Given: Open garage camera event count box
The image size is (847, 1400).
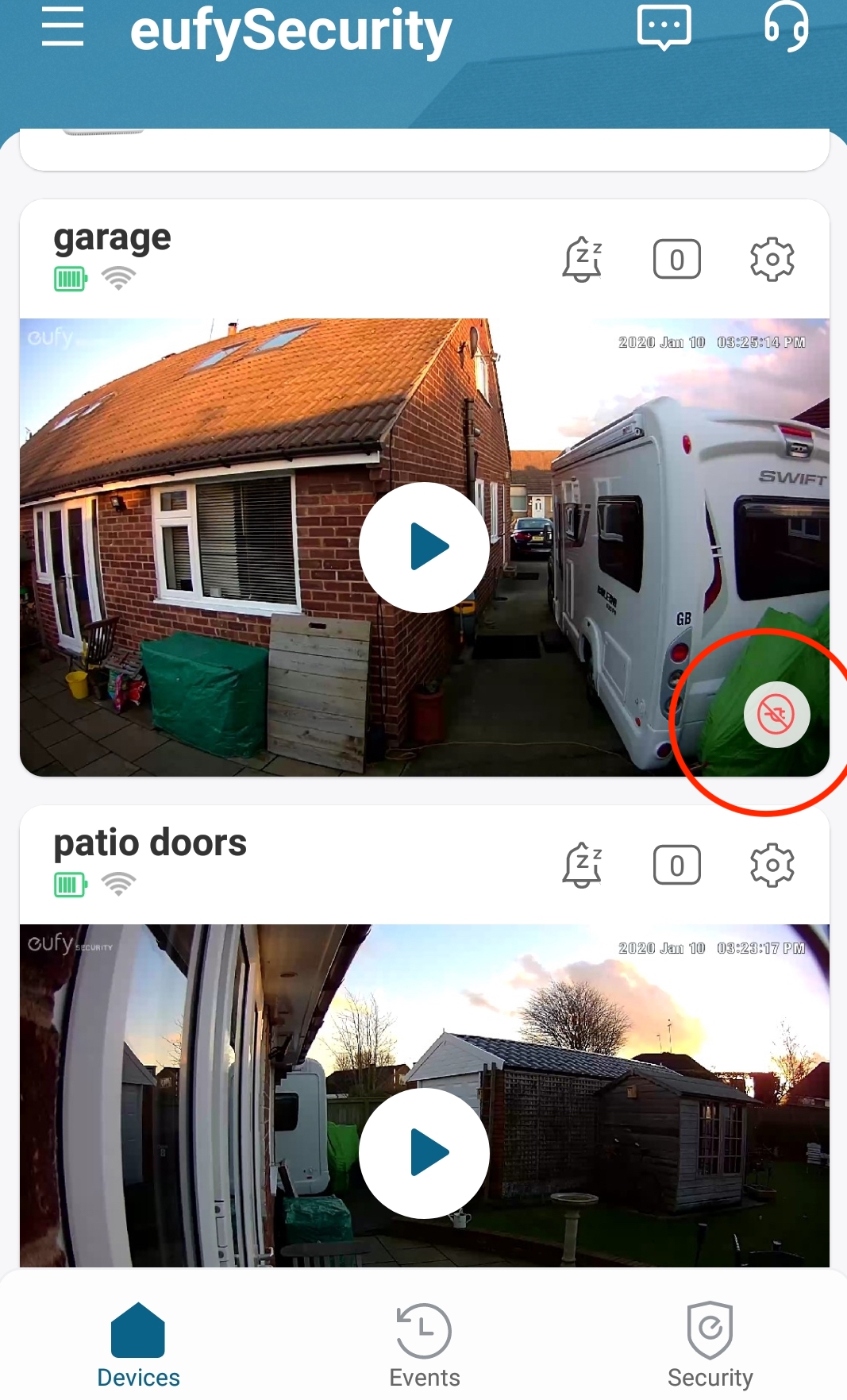Looking at the screenshot, I should click(676, 259).
